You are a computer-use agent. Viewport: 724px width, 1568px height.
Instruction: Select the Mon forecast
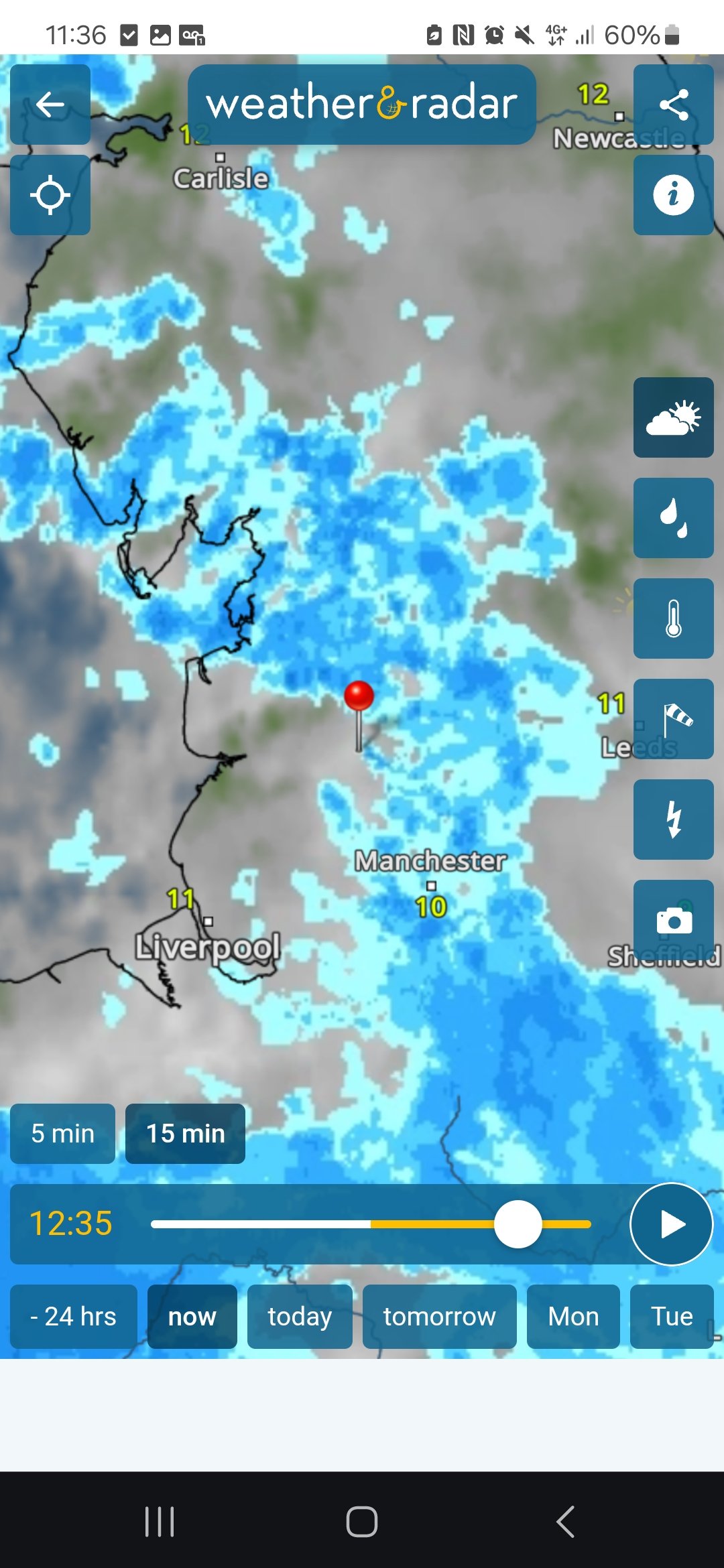point(573,1317)
